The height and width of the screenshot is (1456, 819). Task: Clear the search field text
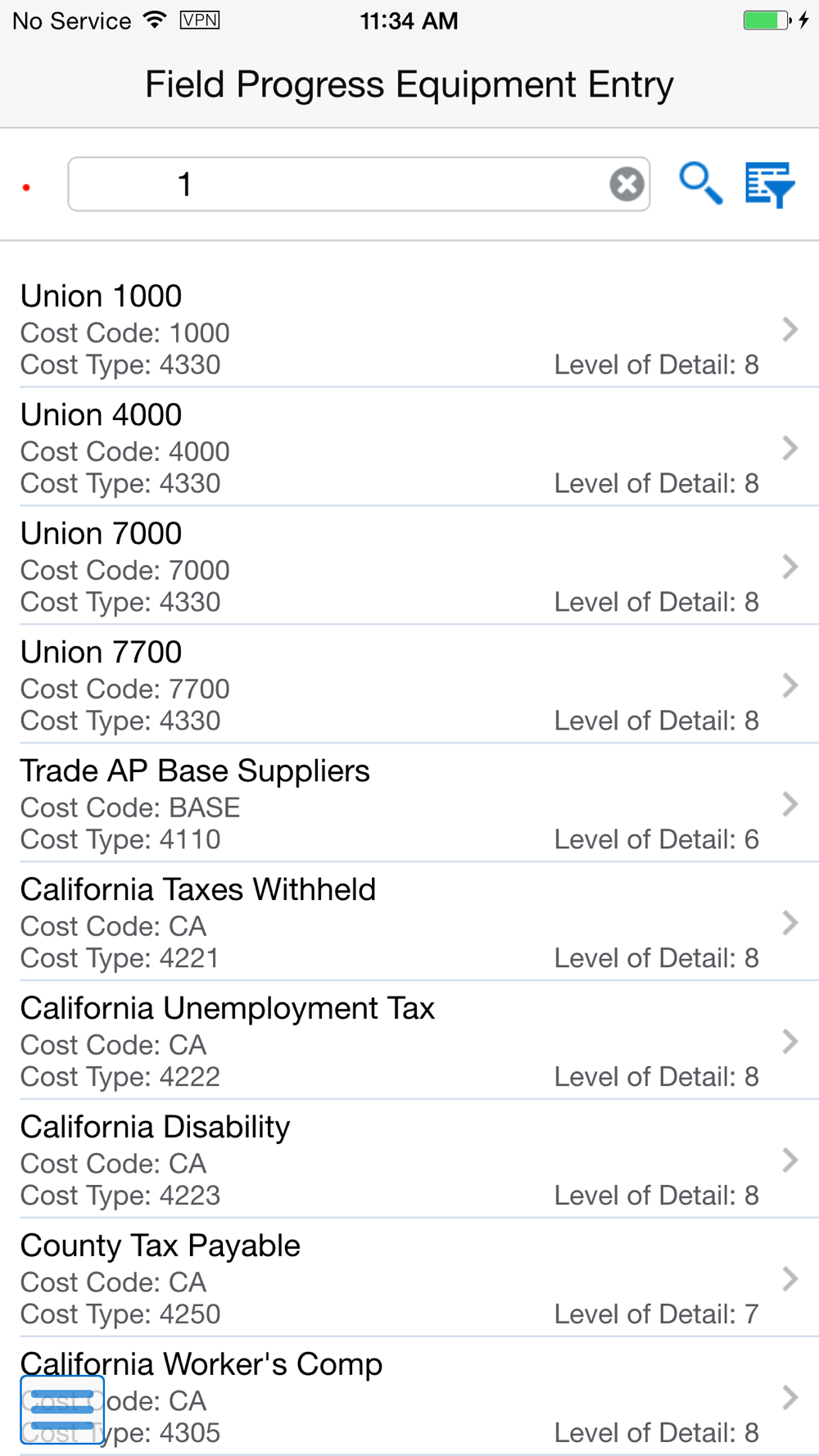click(627, 184)
